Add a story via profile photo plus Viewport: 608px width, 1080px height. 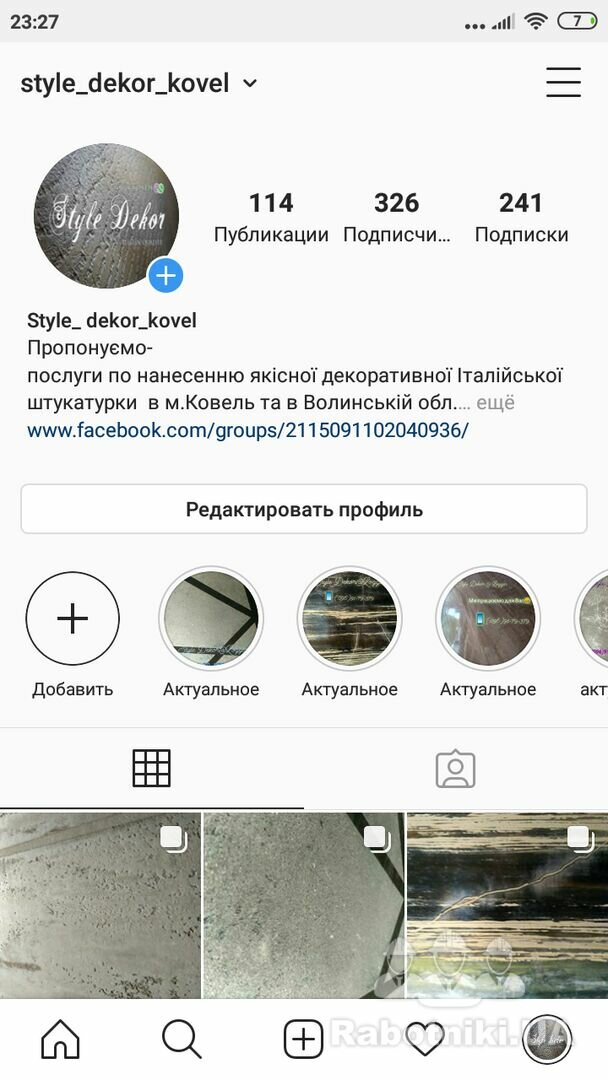click(165, 276)
